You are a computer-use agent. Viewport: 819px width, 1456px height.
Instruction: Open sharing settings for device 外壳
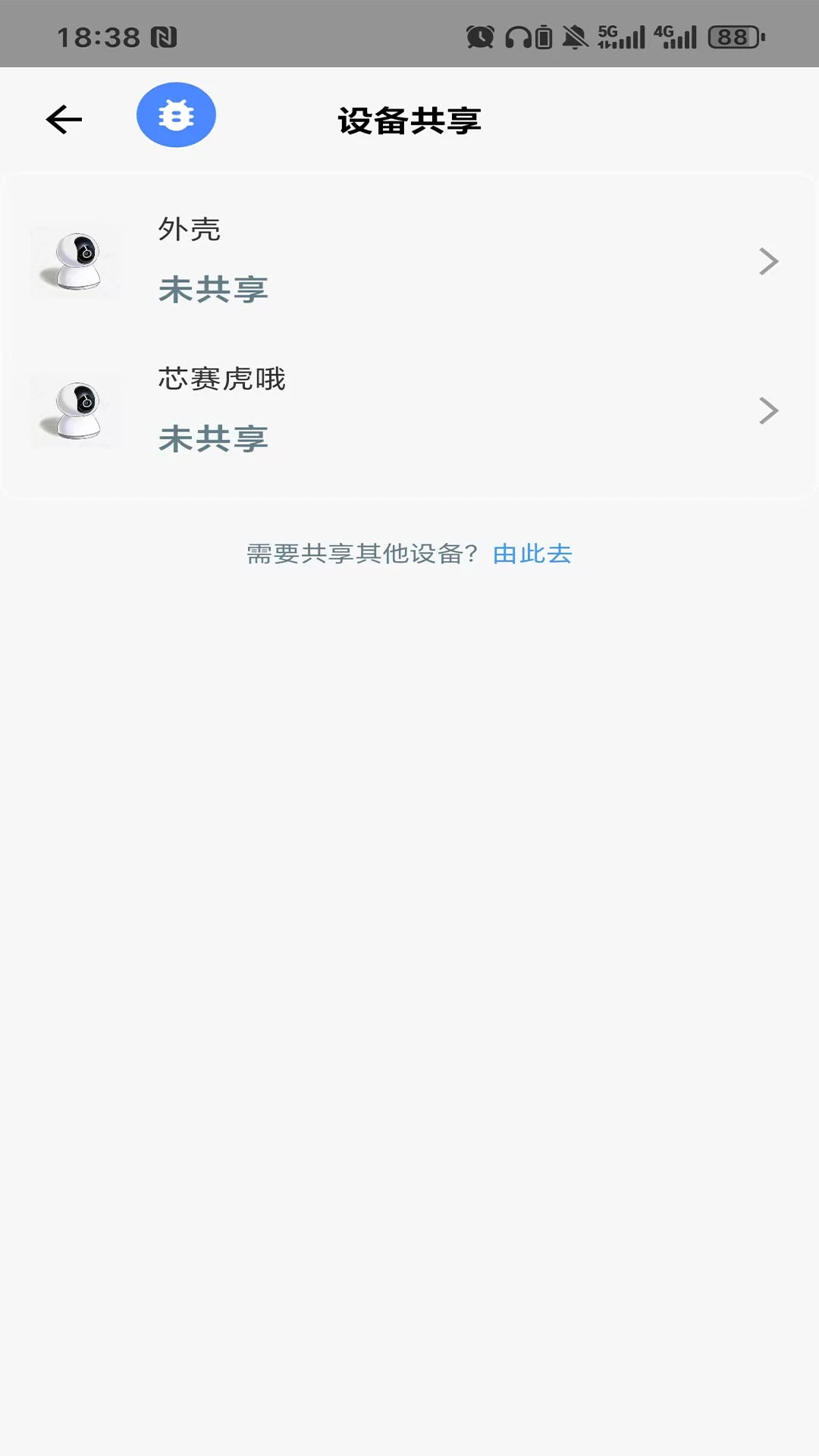tap(409, 260)
